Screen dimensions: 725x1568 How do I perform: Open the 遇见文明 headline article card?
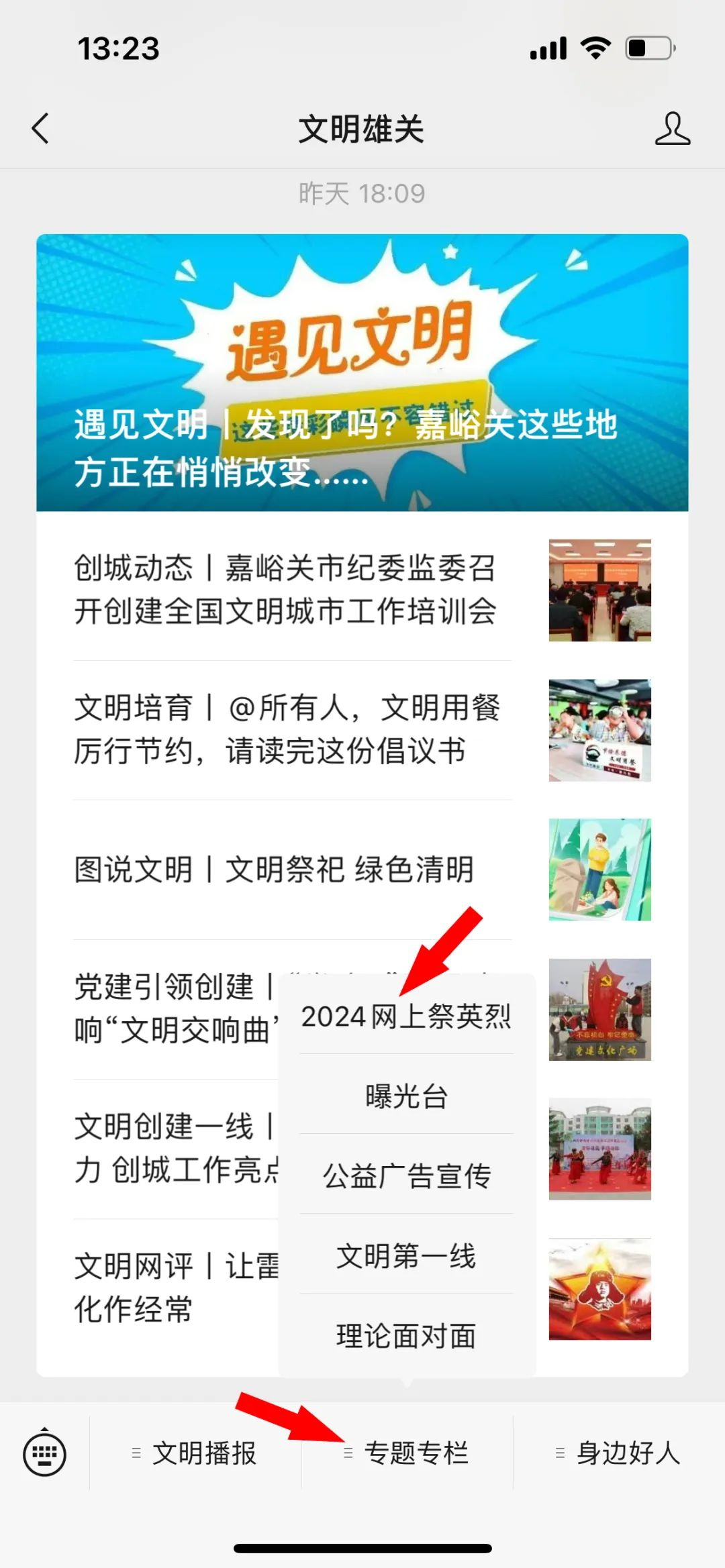(362, 372)
